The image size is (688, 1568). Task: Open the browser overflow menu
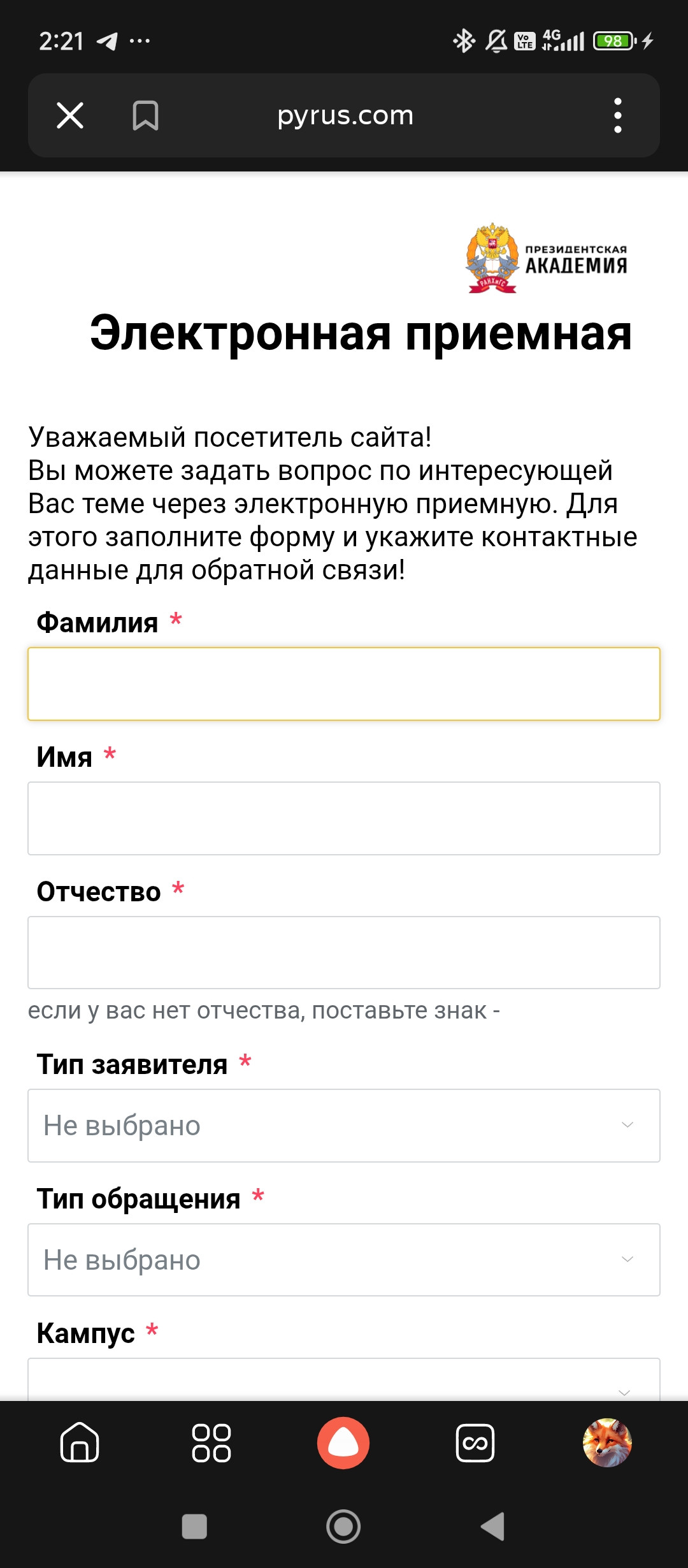tap(617, 116)
